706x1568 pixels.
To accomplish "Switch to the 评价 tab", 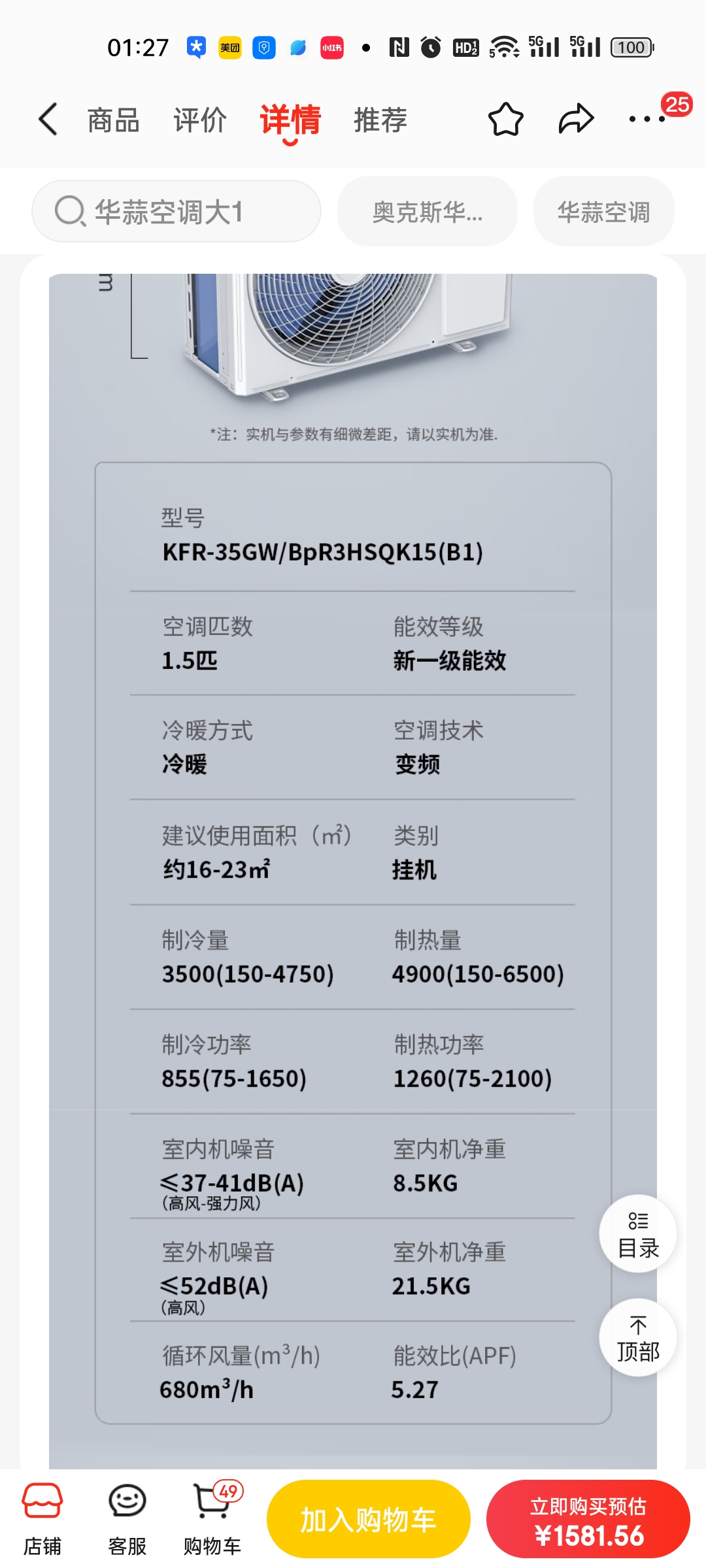I will click(x=200, y=120).
